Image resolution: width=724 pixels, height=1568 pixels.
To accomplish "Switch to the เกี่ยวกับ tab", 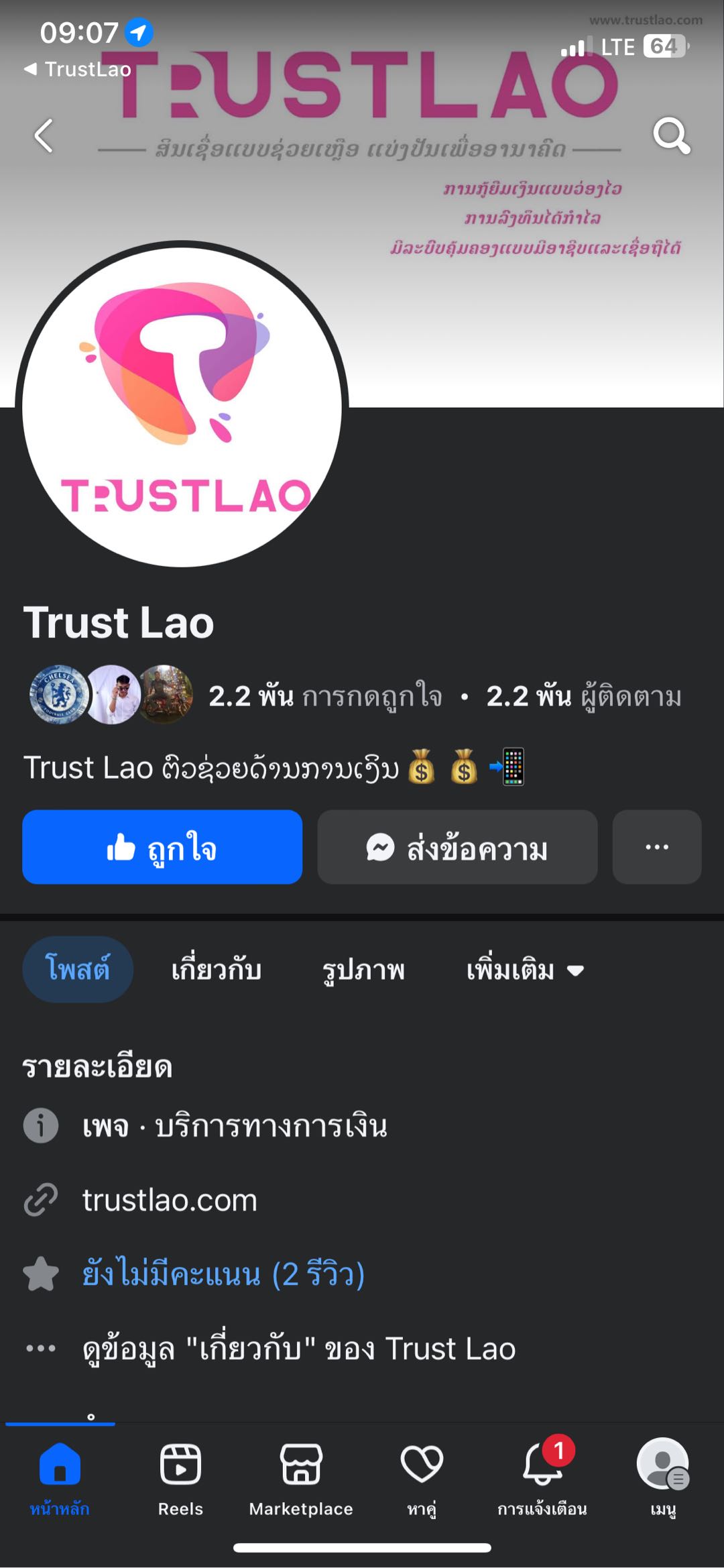I will tap(216, 970).
